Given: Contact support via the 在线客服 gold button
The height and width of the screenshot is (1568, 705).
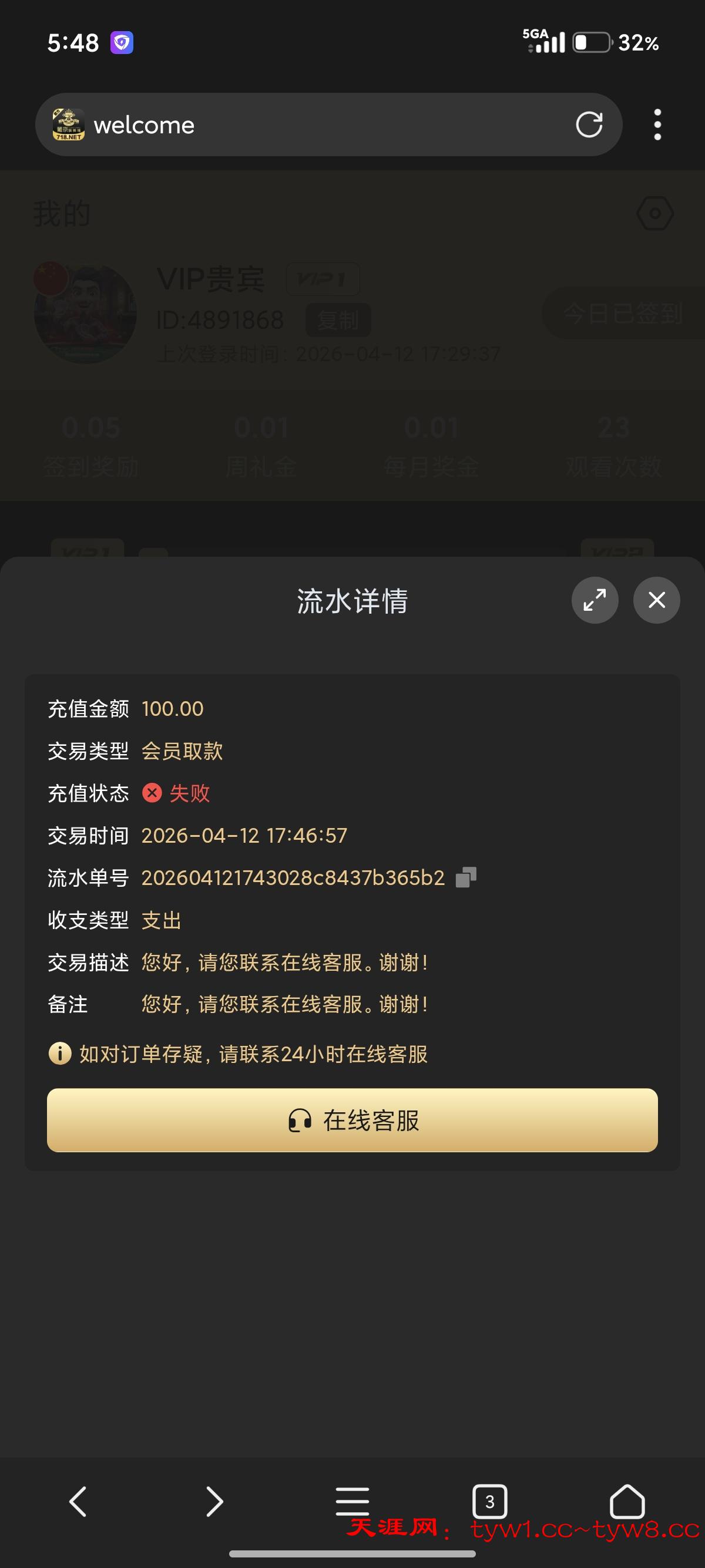Looking at the screenshot, I should click(x=352, y=1121).
